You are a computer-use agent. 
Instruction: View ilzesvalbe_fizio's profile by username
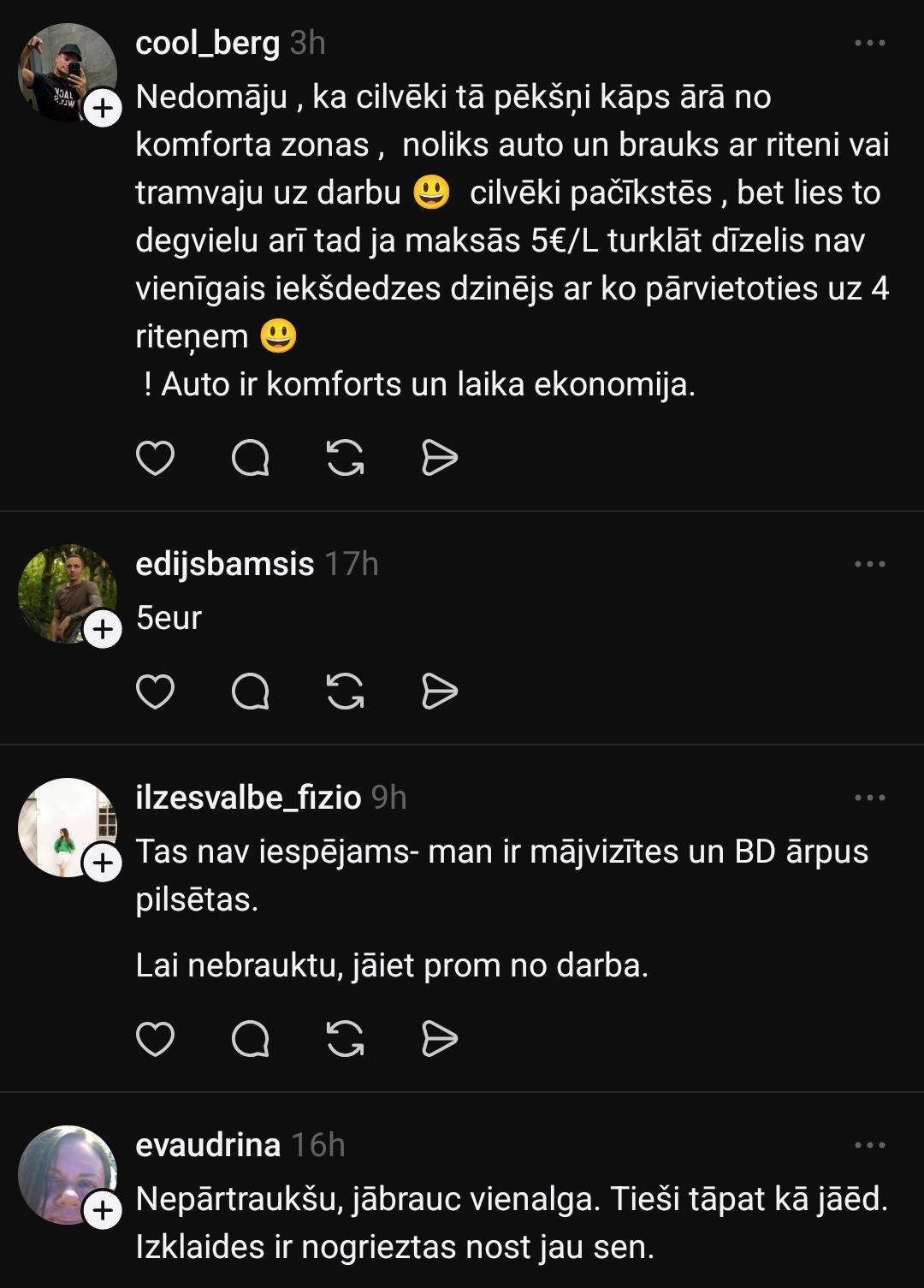248,798
